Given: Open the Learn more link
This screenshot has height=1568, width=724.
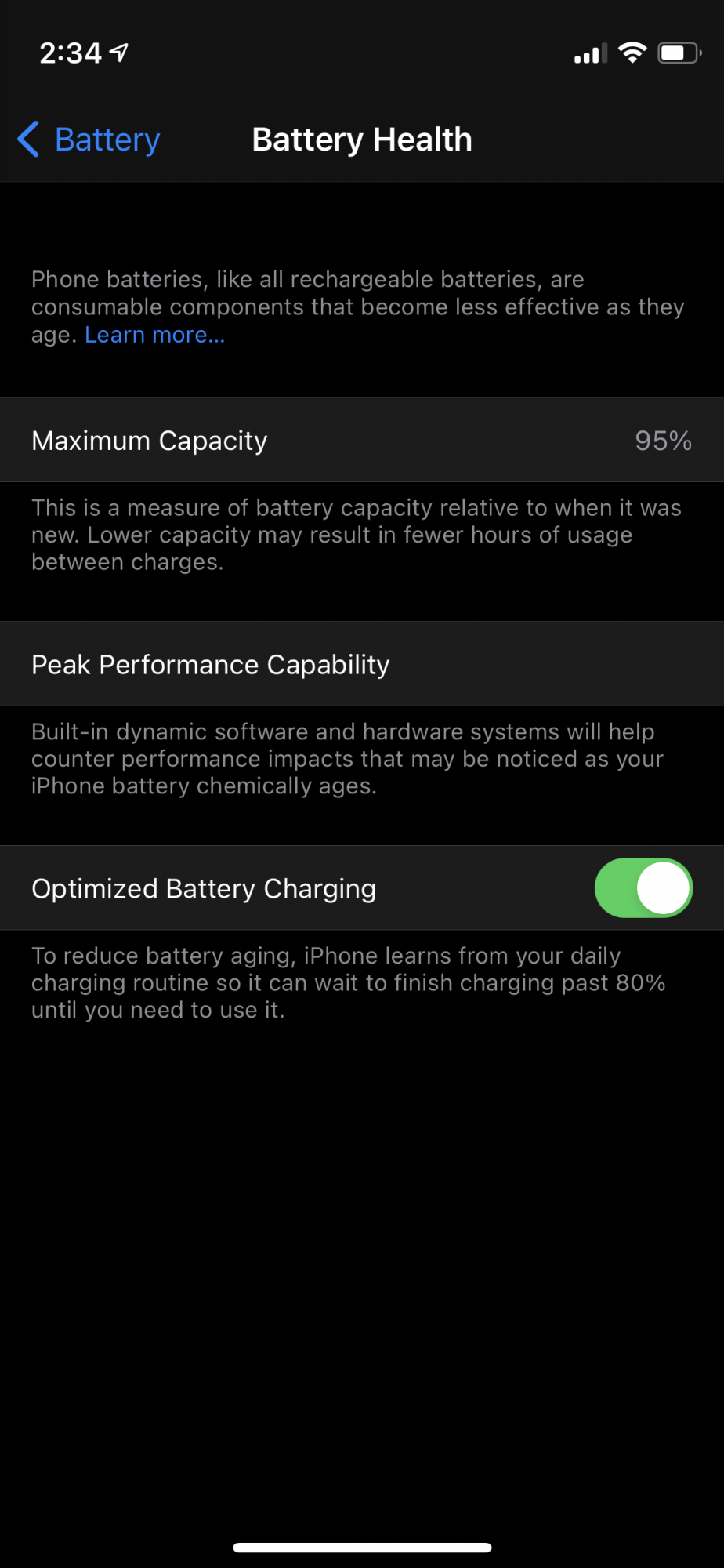Looking at the screenshot, I should point(154,335).
